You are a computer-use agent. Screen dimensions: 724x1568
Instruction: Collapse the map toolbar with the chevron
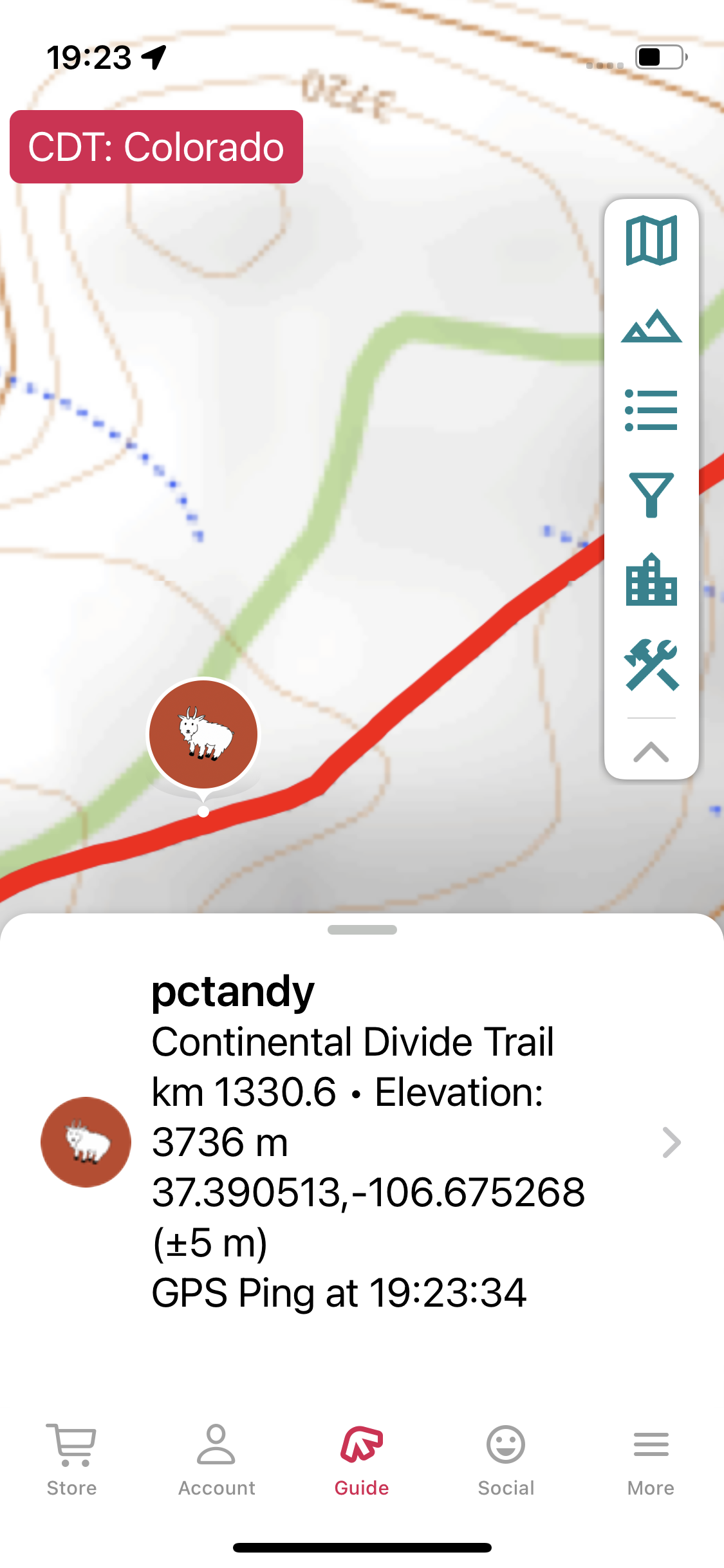(x=651, y=751)
